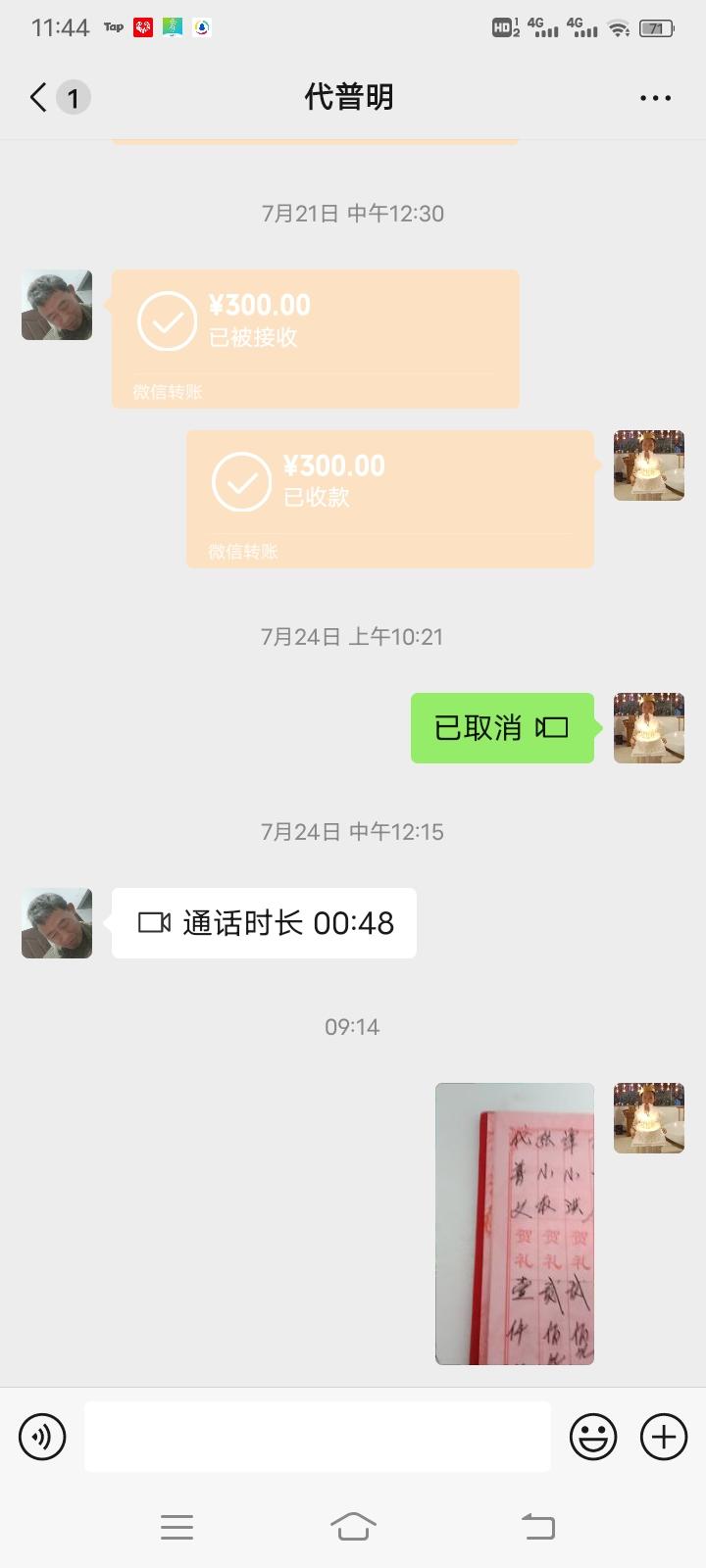The height and width of the screenshot is (1568, 706).
Task: Tap the 通话时长 00:48 call record
Action: coord(263,922)
